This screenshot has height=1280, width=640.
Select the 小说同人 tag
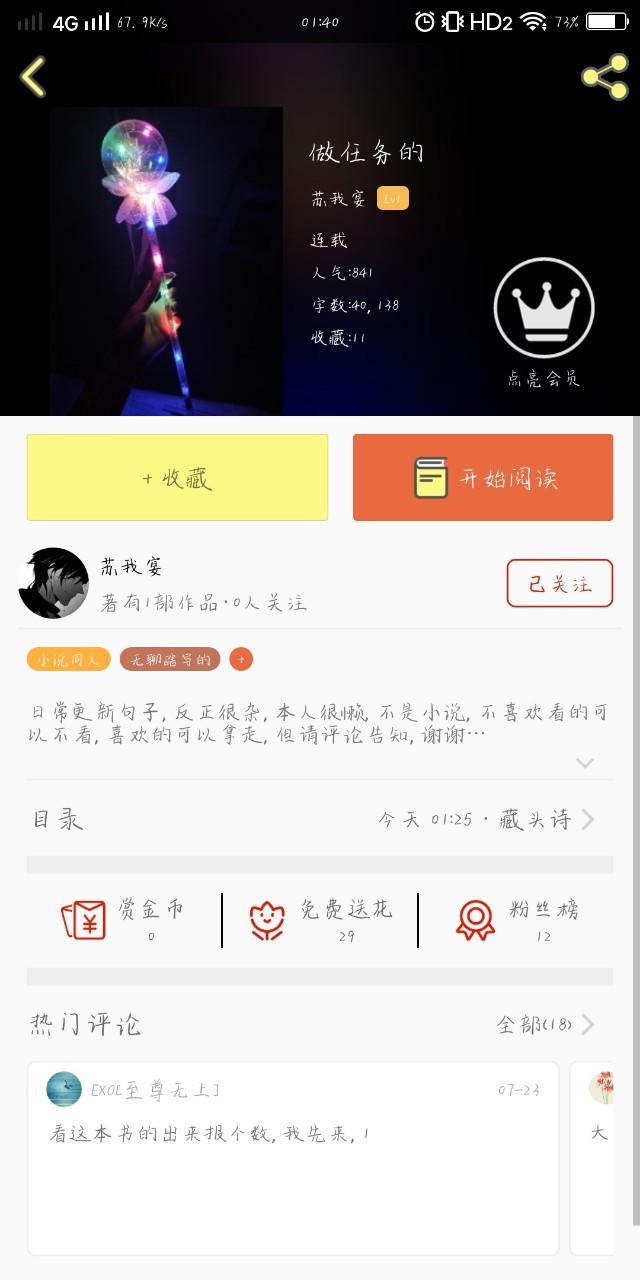[68, 660]
